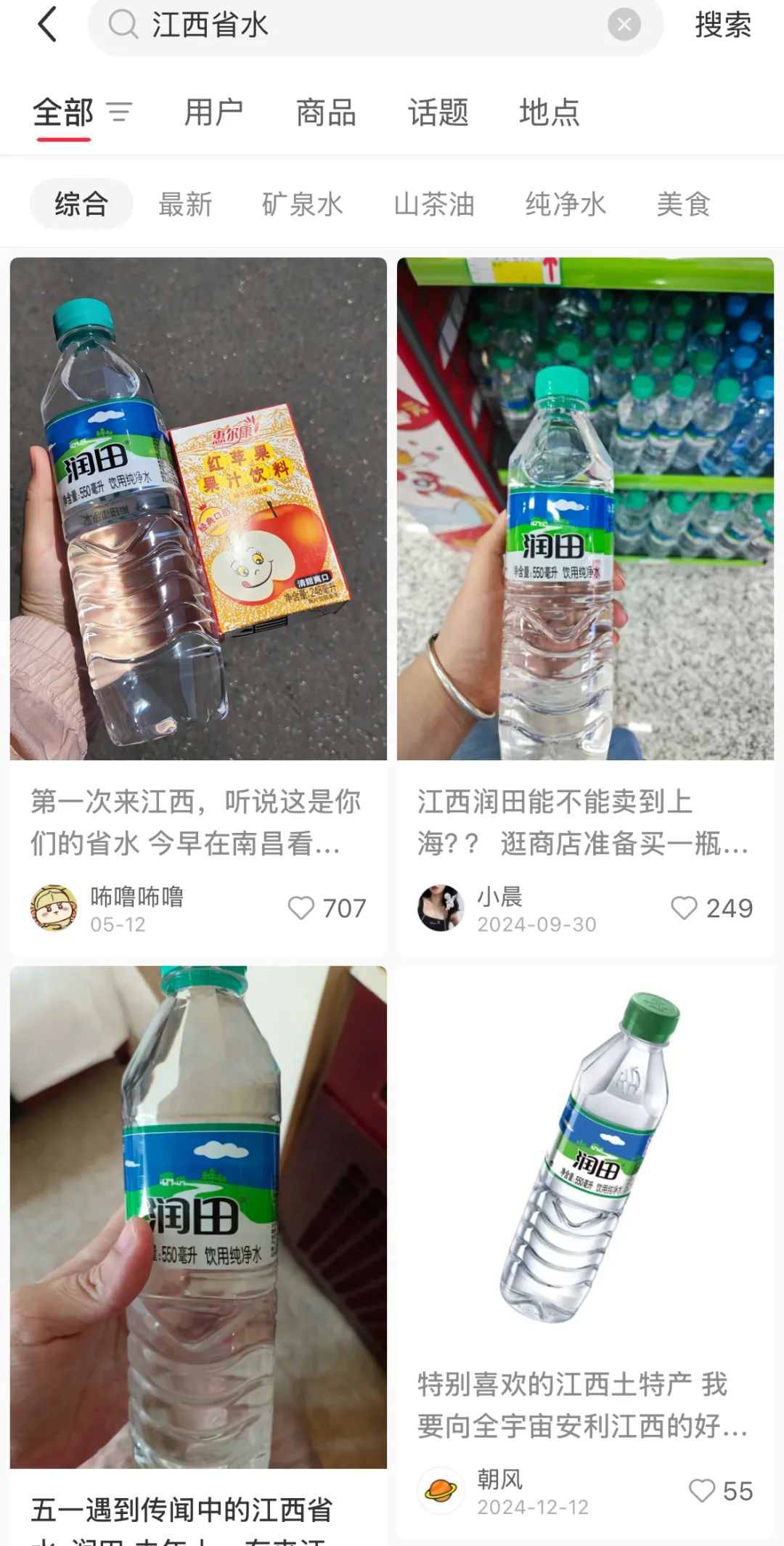
Task: Select the 矿泉水 chip
Action: [303, 204]
